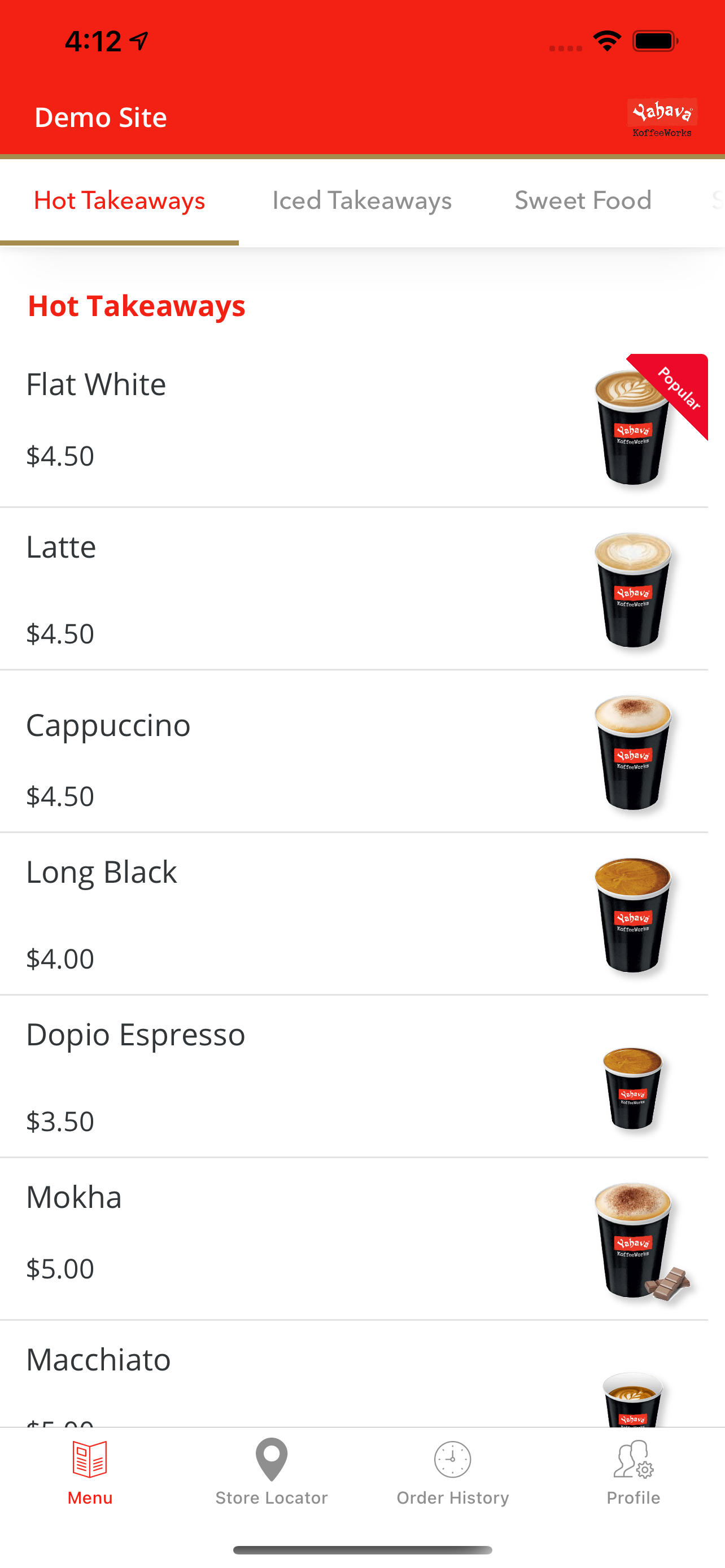725x1568 pixels.
Task: Open the Macchiato item
Action: tap(353, 1376)
